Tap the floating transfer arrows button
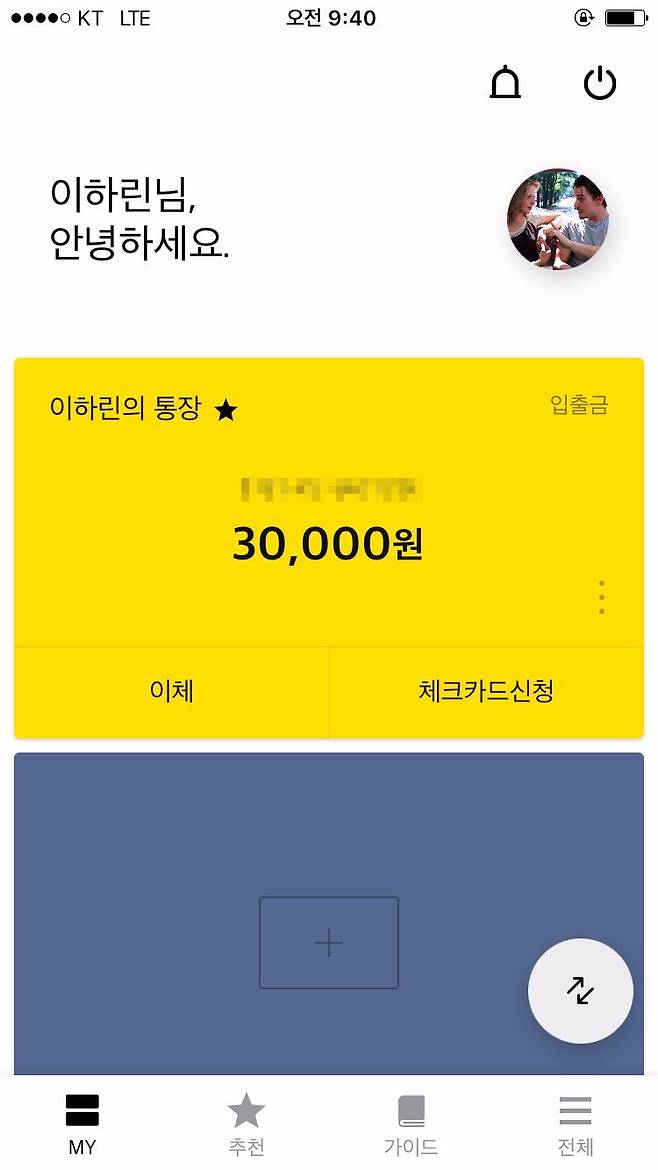 pos(580,991)
